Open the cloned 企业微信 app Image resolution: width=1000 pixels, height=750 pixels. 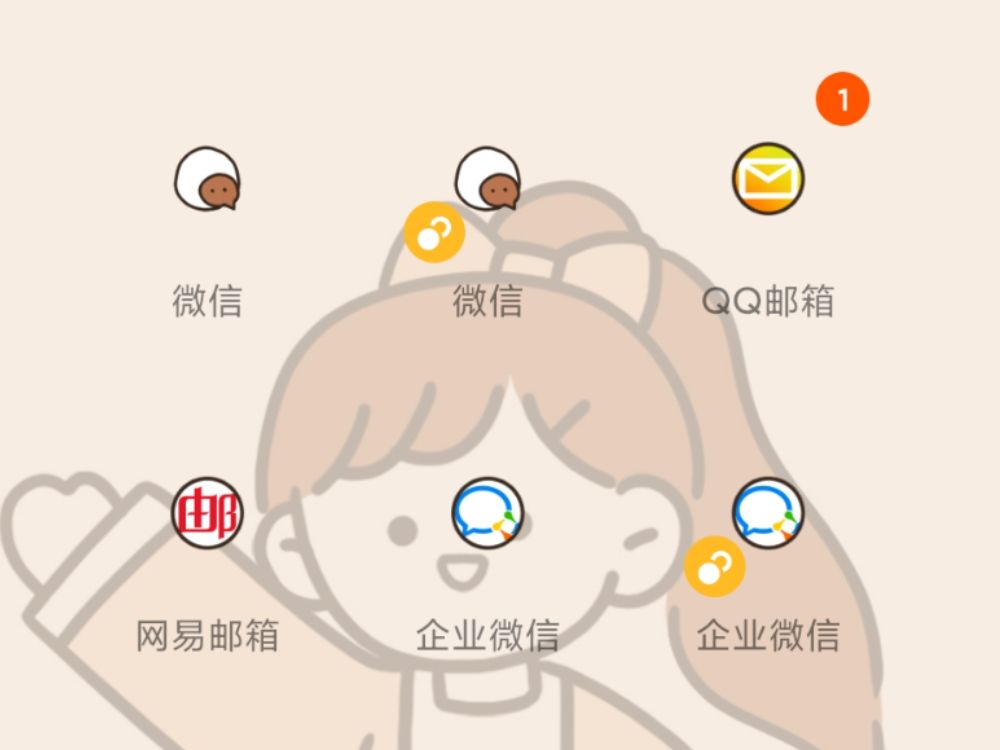pos(767,513)
